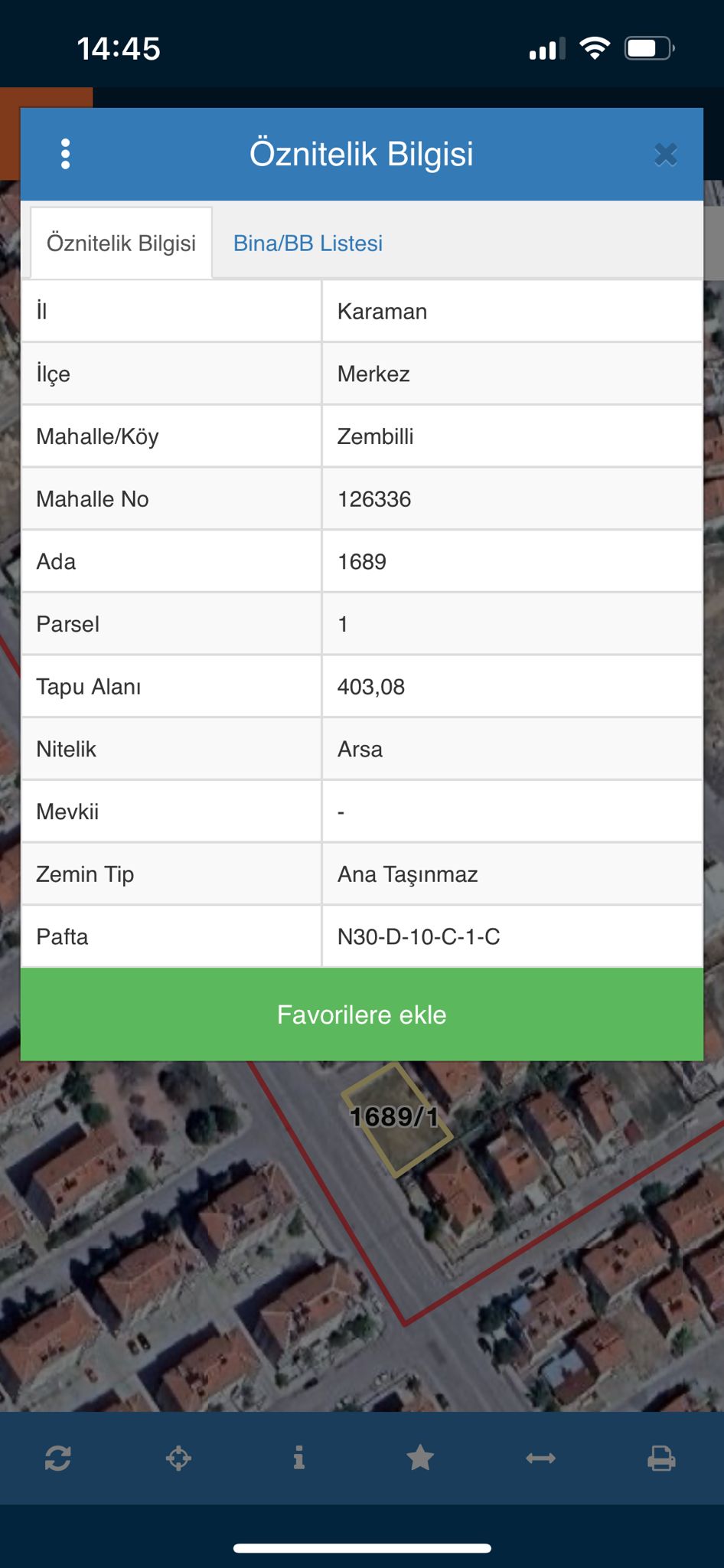Select the Ada value 1689
Viewport: 724px width, 1568px height.
363,560
